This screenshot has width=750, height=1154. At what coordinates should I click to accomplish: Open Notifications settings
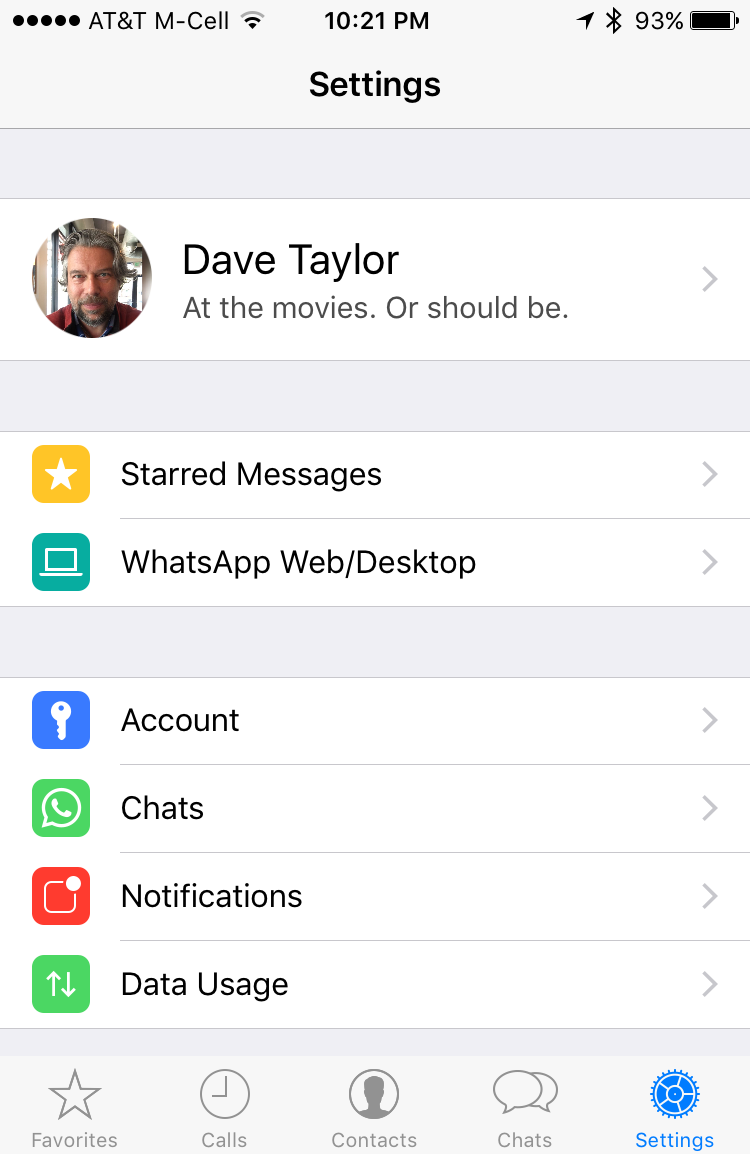coord(375,896)
